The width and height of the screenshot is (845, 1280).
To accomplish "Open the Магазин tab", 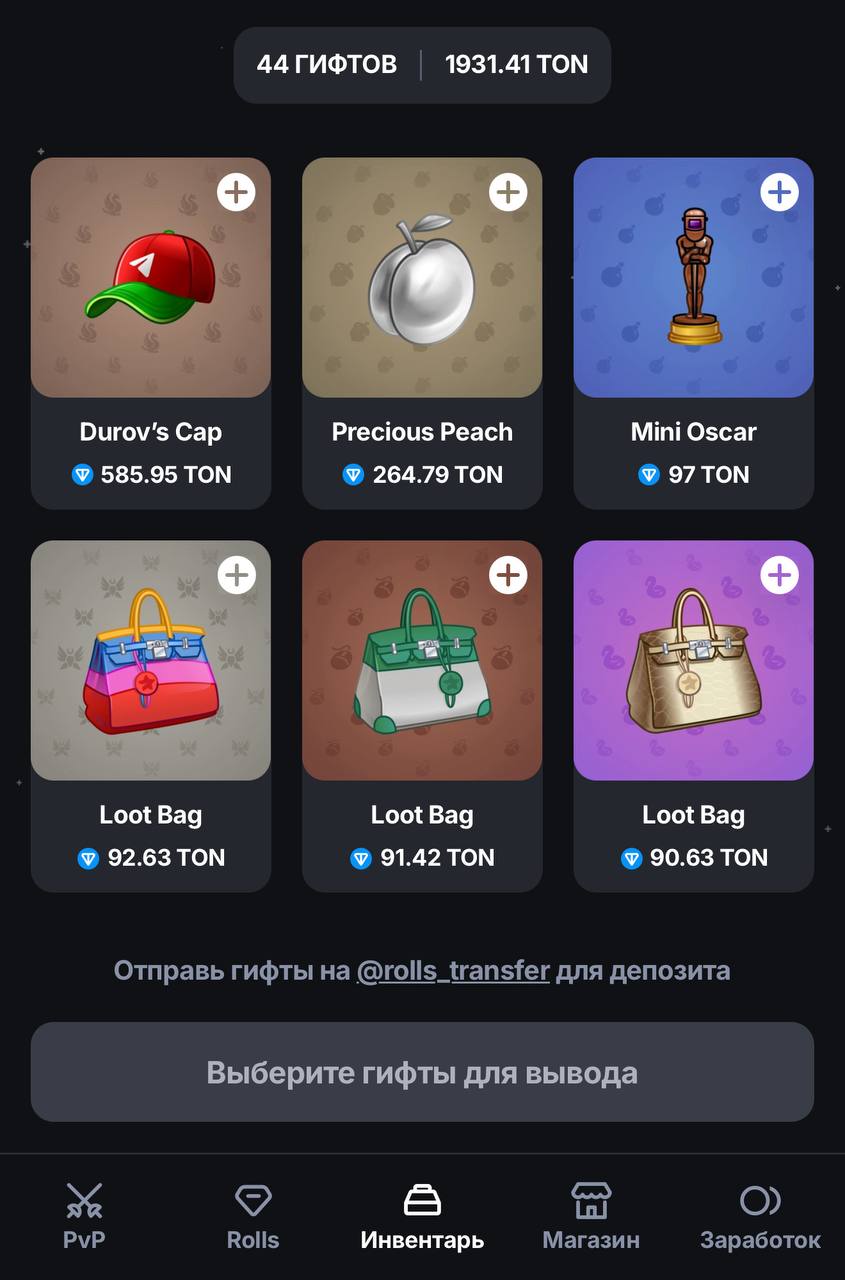I will (x=591, y=1215).
